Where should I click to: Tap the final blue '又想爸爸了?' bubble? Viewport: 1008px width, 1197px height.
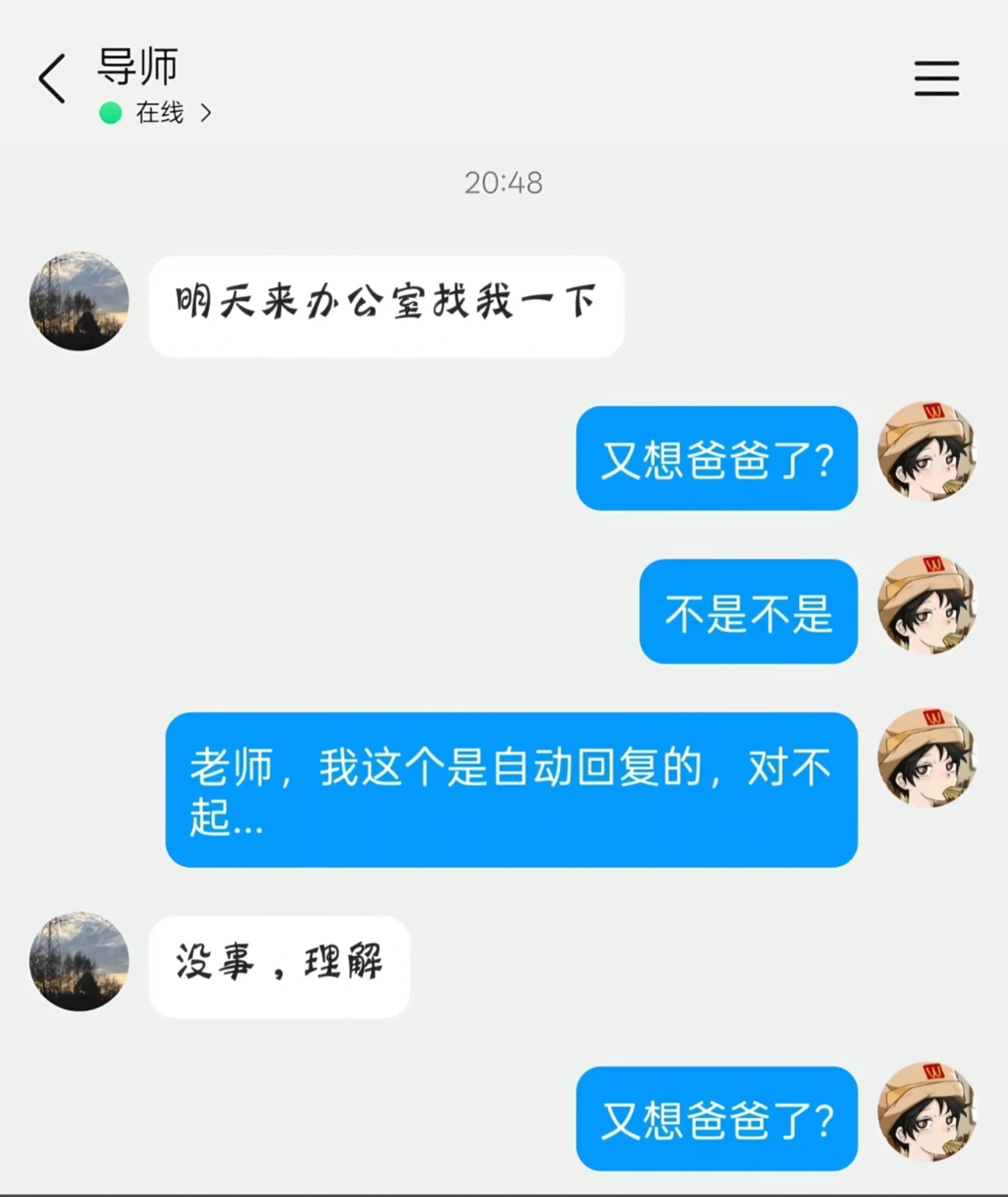[719, 1117]
